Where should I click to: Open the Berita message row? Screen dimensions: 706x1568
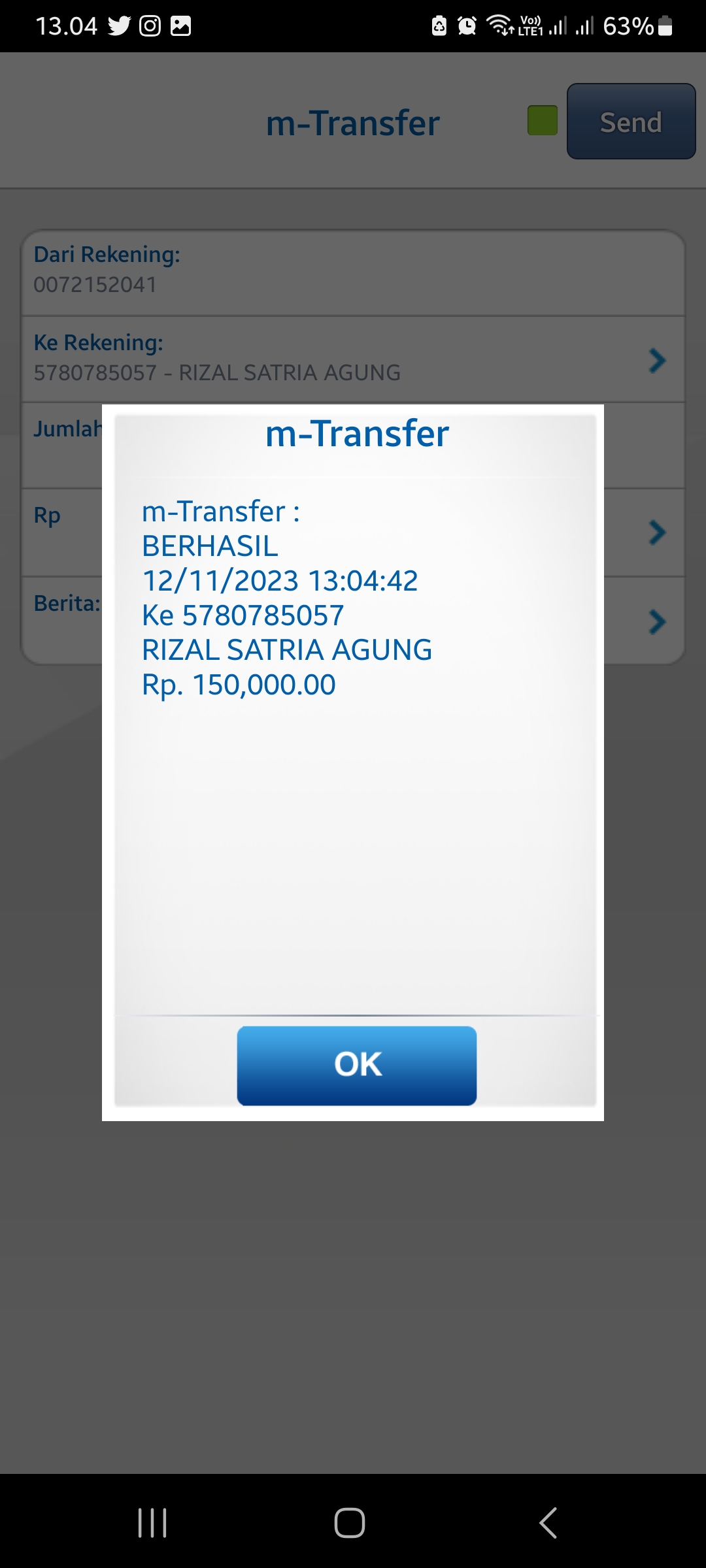[656, 621]
